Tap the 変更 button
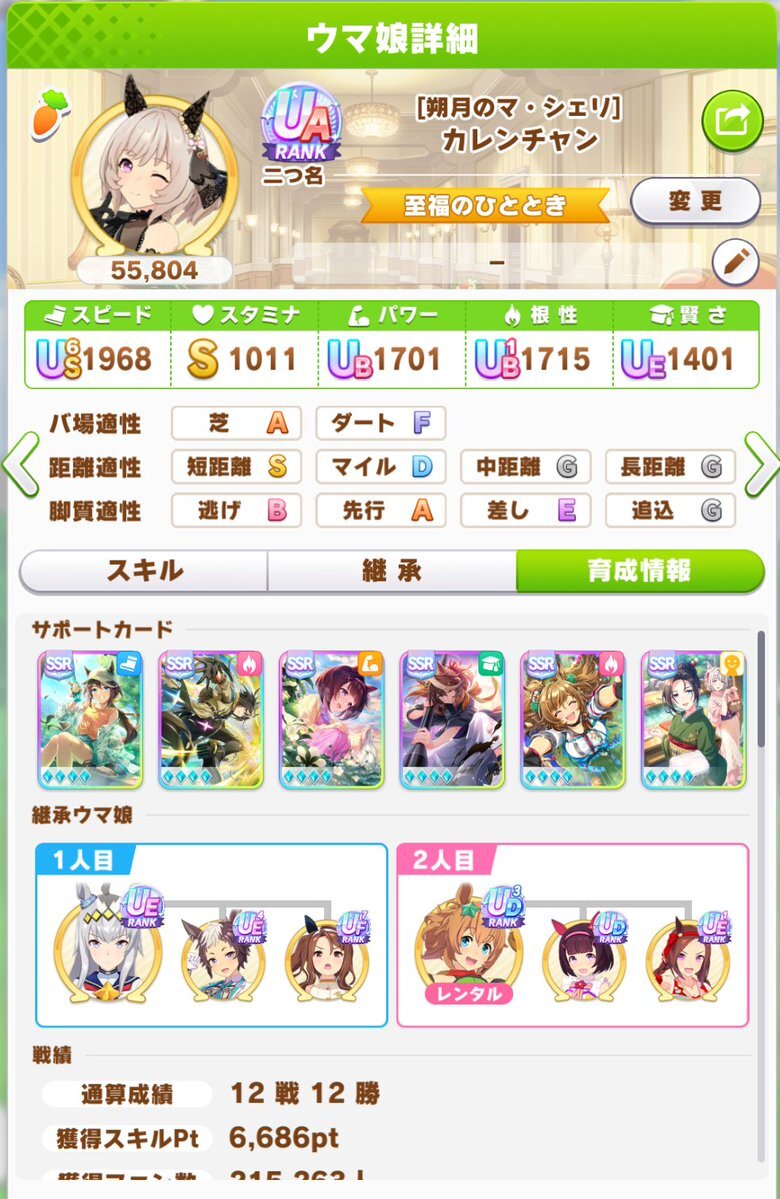 (x=695, y=201)
